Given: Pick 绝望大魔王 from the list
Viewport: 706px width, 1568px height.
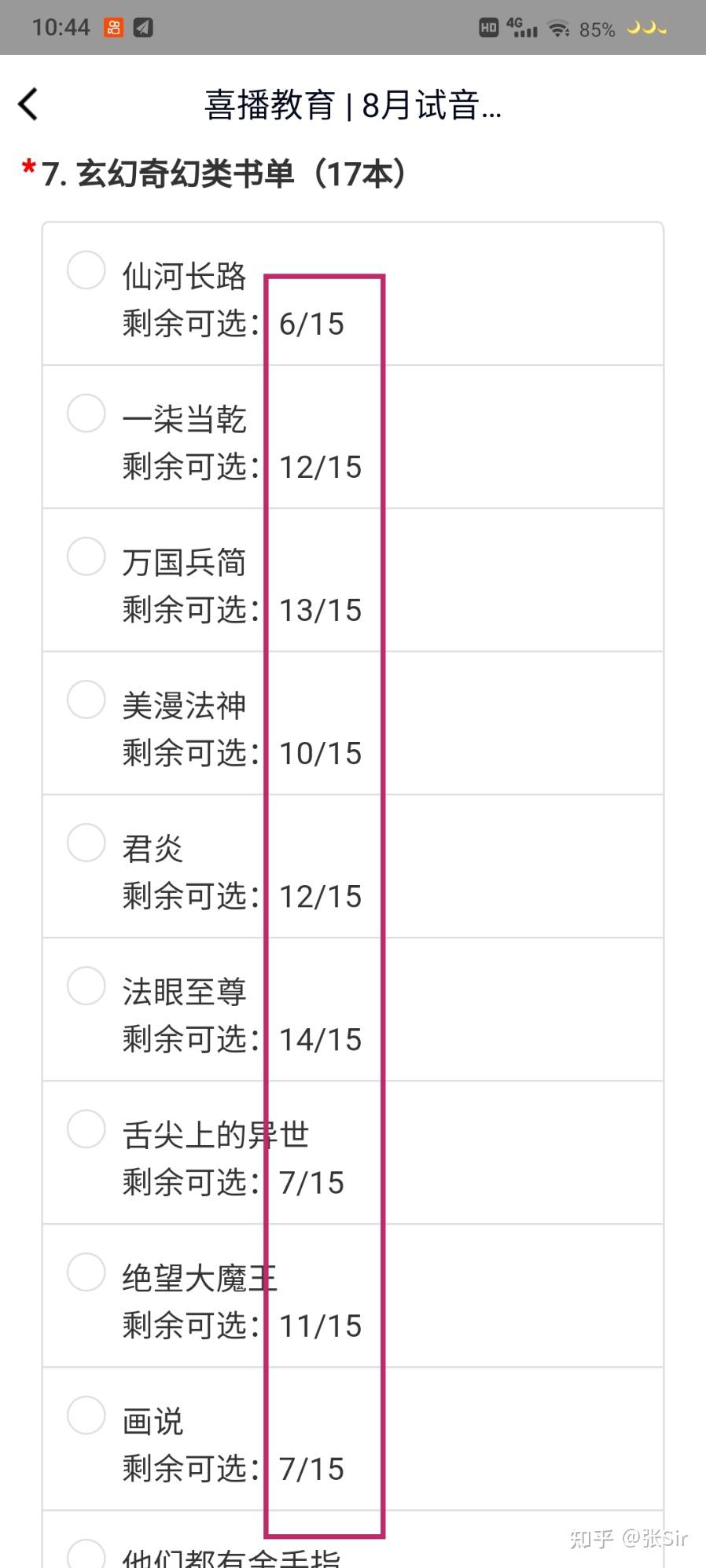Looking at the screenshot, I should click(x=86, y=1272).
